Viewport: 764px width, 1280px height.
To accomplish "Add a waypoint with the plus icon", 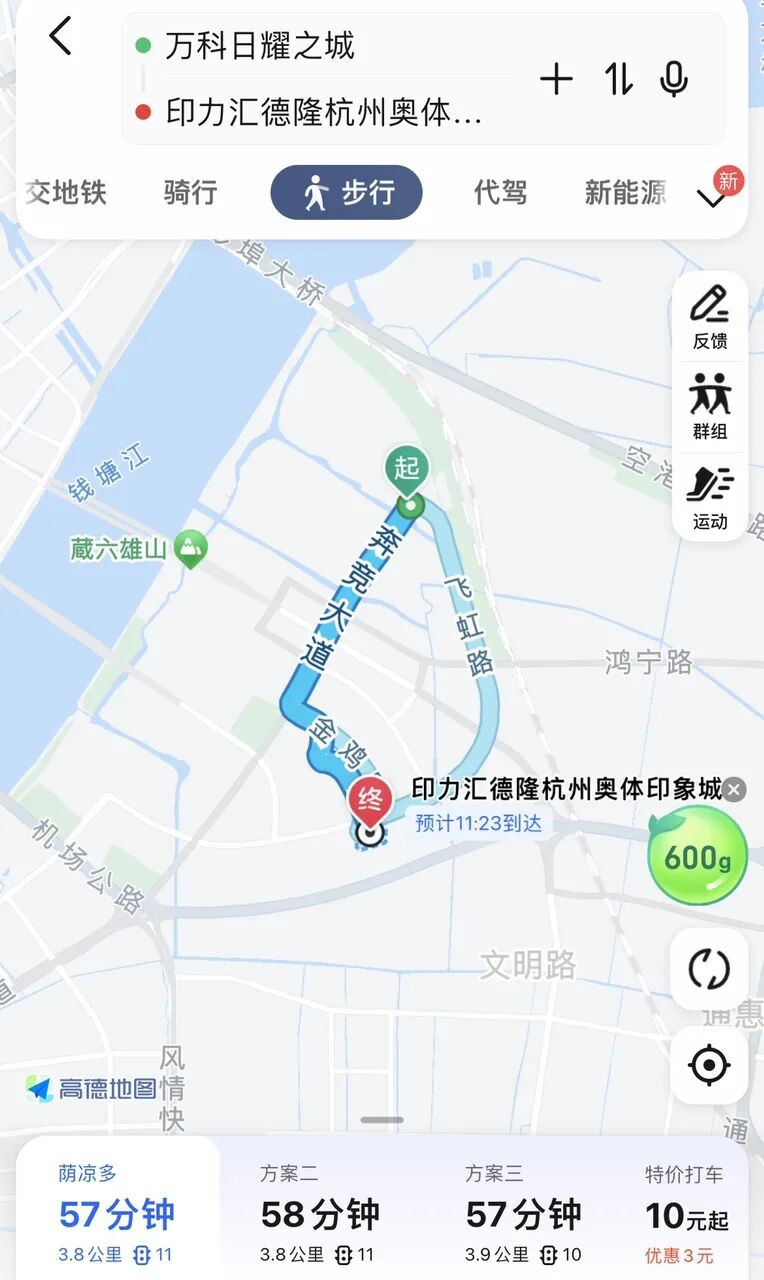I will (557, 79).
